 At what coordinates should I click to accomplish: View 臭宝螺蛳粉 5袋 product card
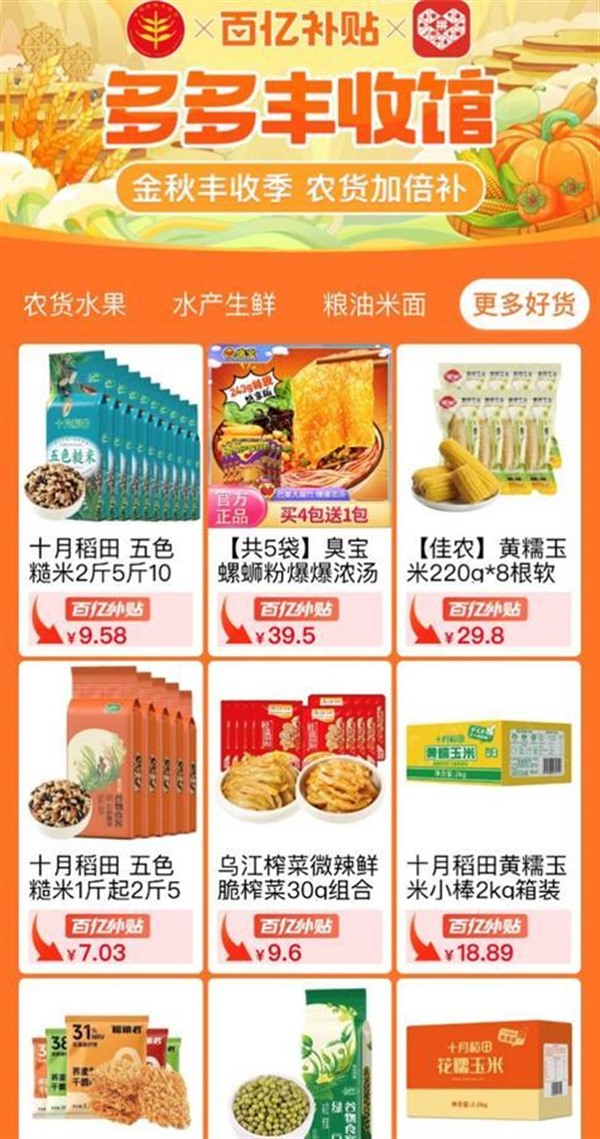click(299, 498)
